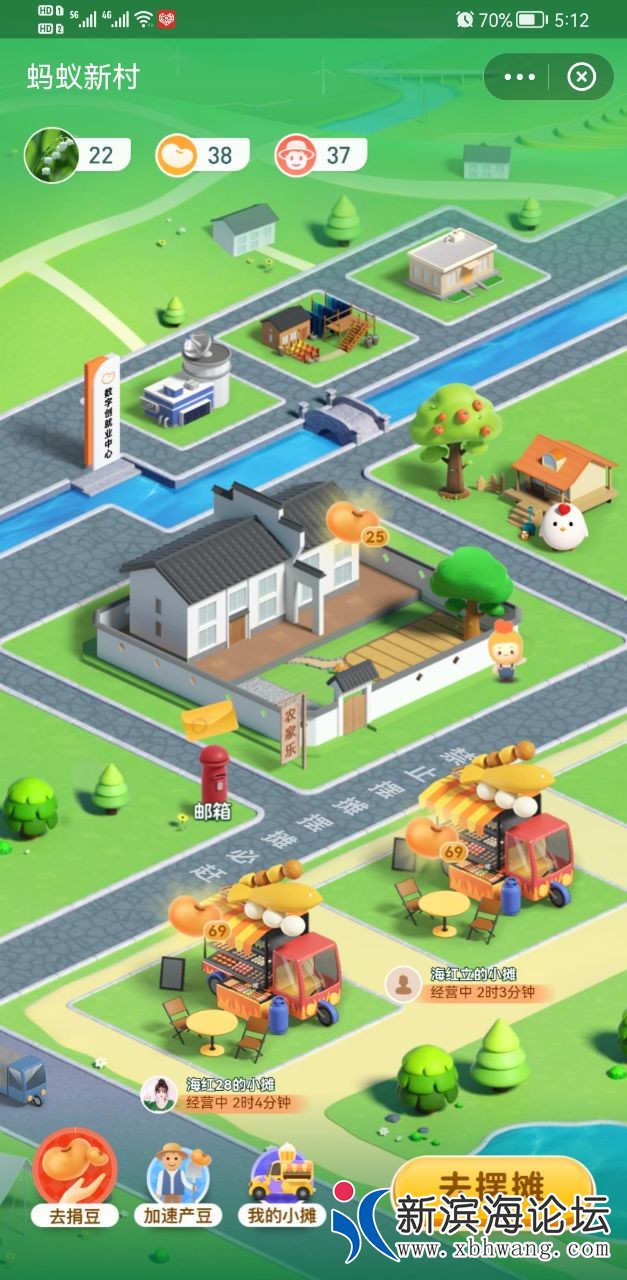Viewport: 627px width, 1280px height.
Task: Tap the chicken by the orange house
Action: 563,525
